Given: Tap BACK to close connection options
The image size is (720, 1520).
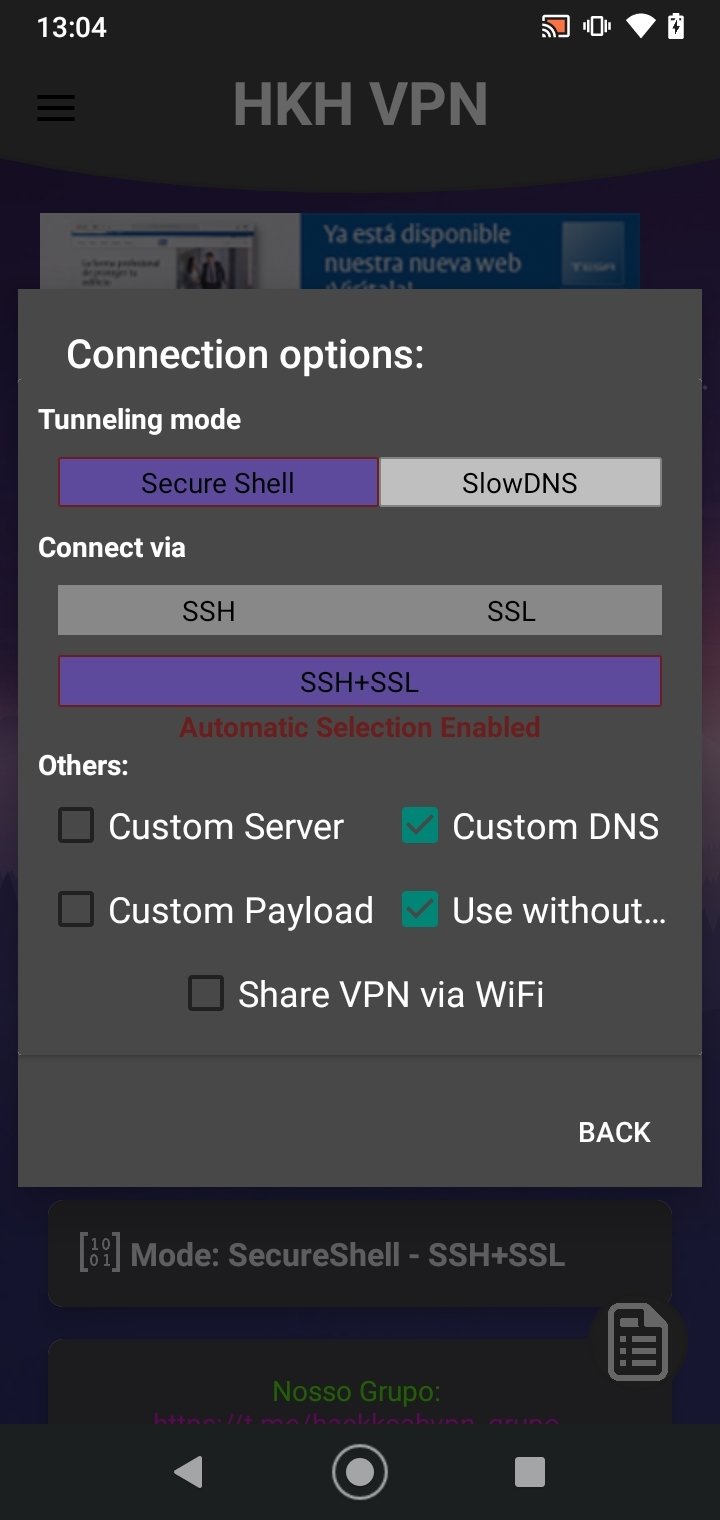Looking at the screenshot, I should [x=614, y=1132].
